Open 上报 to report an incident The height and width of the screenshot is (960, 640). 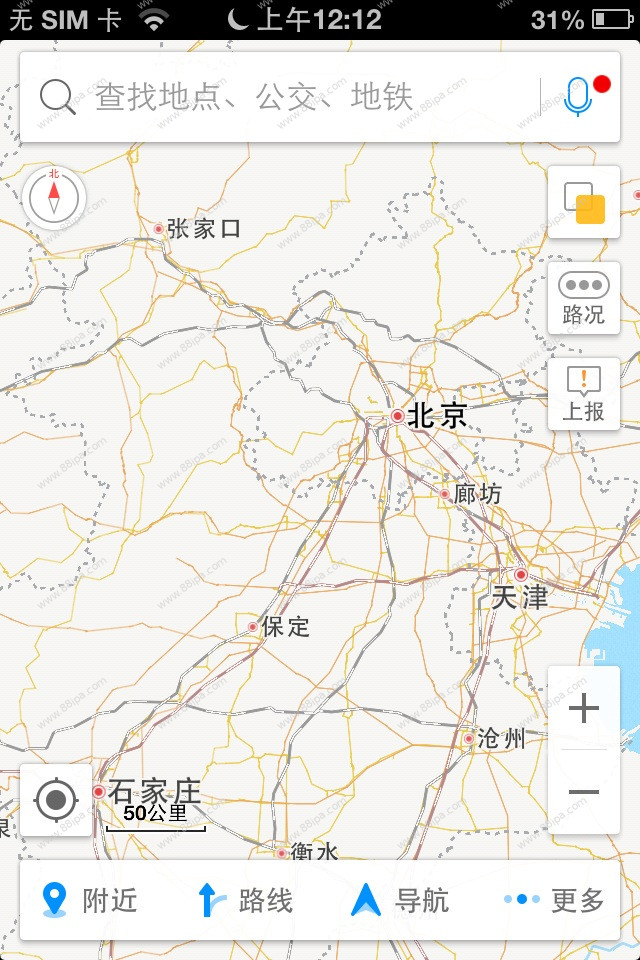584,394
